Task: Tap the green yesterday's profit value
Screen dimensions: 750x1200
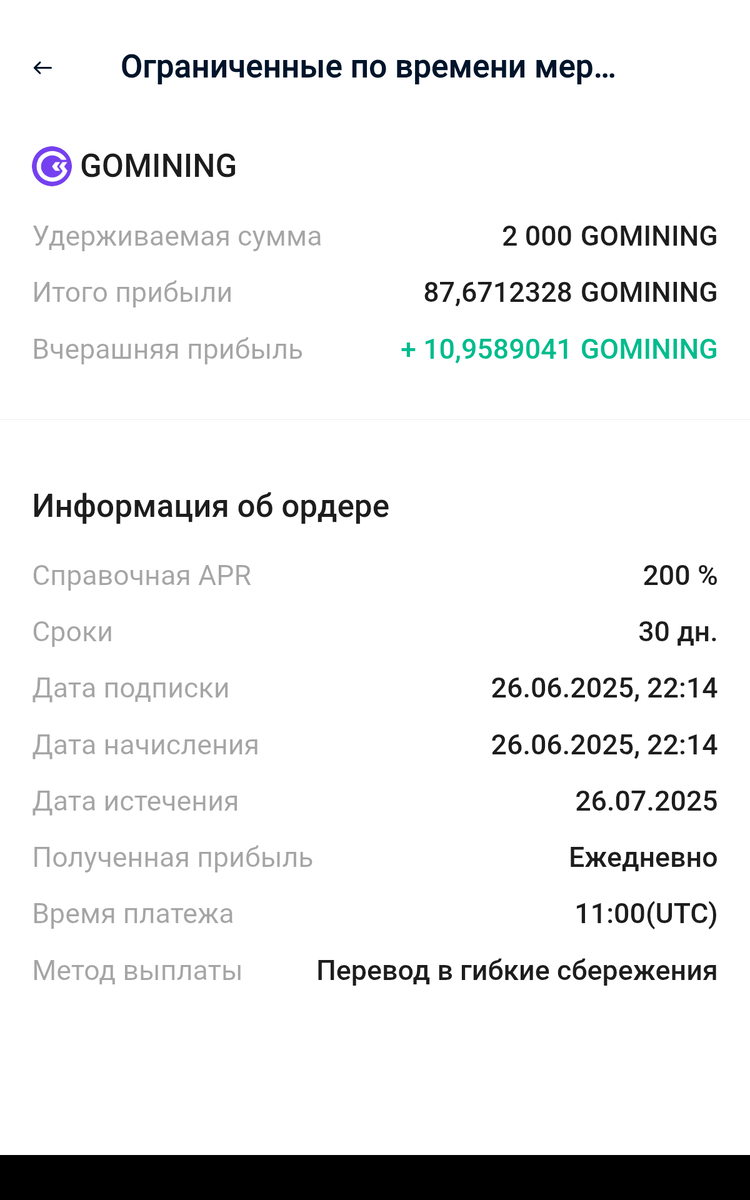Action: pos(559,349)
